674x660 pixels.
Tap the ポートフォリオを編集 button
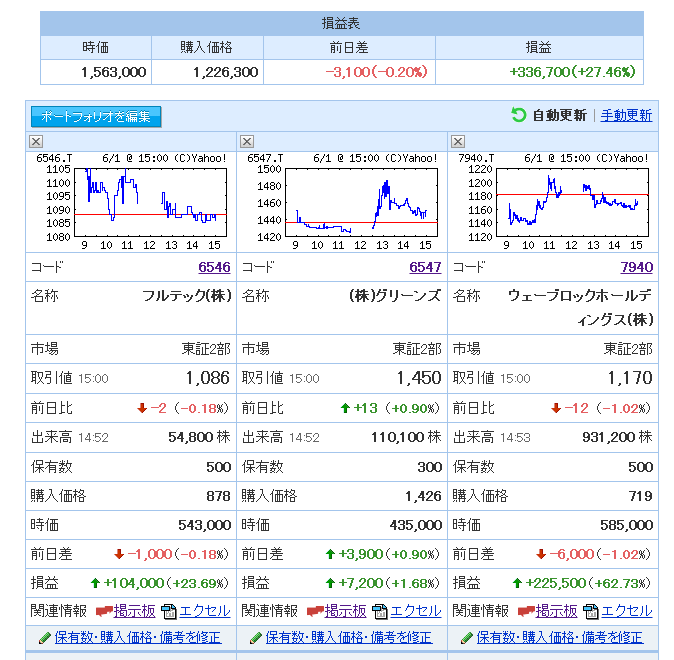pyautogui.click(x=95, y=116)
